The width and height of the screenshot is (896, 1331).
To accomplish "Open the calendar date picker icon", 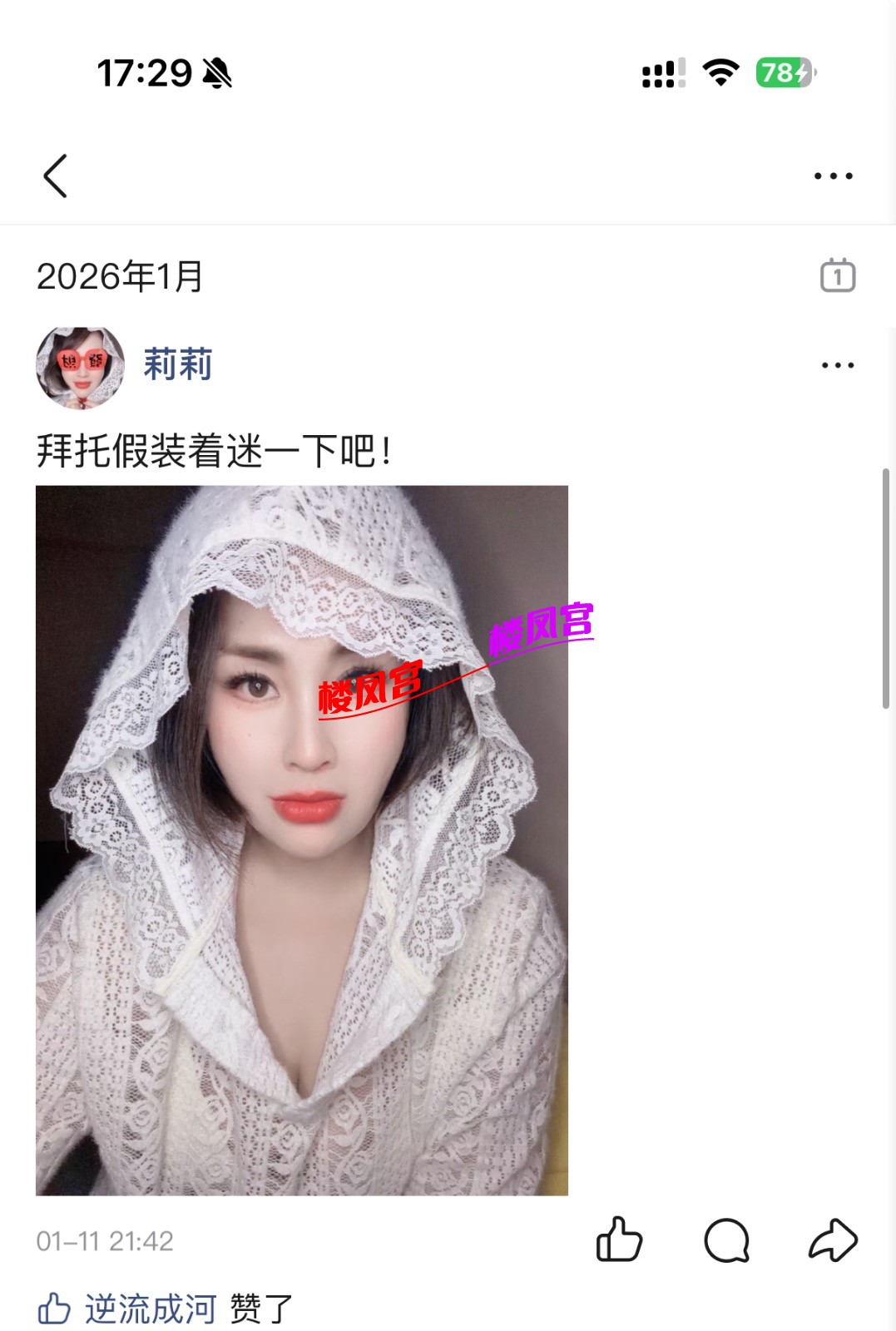I will pos(837,276).
